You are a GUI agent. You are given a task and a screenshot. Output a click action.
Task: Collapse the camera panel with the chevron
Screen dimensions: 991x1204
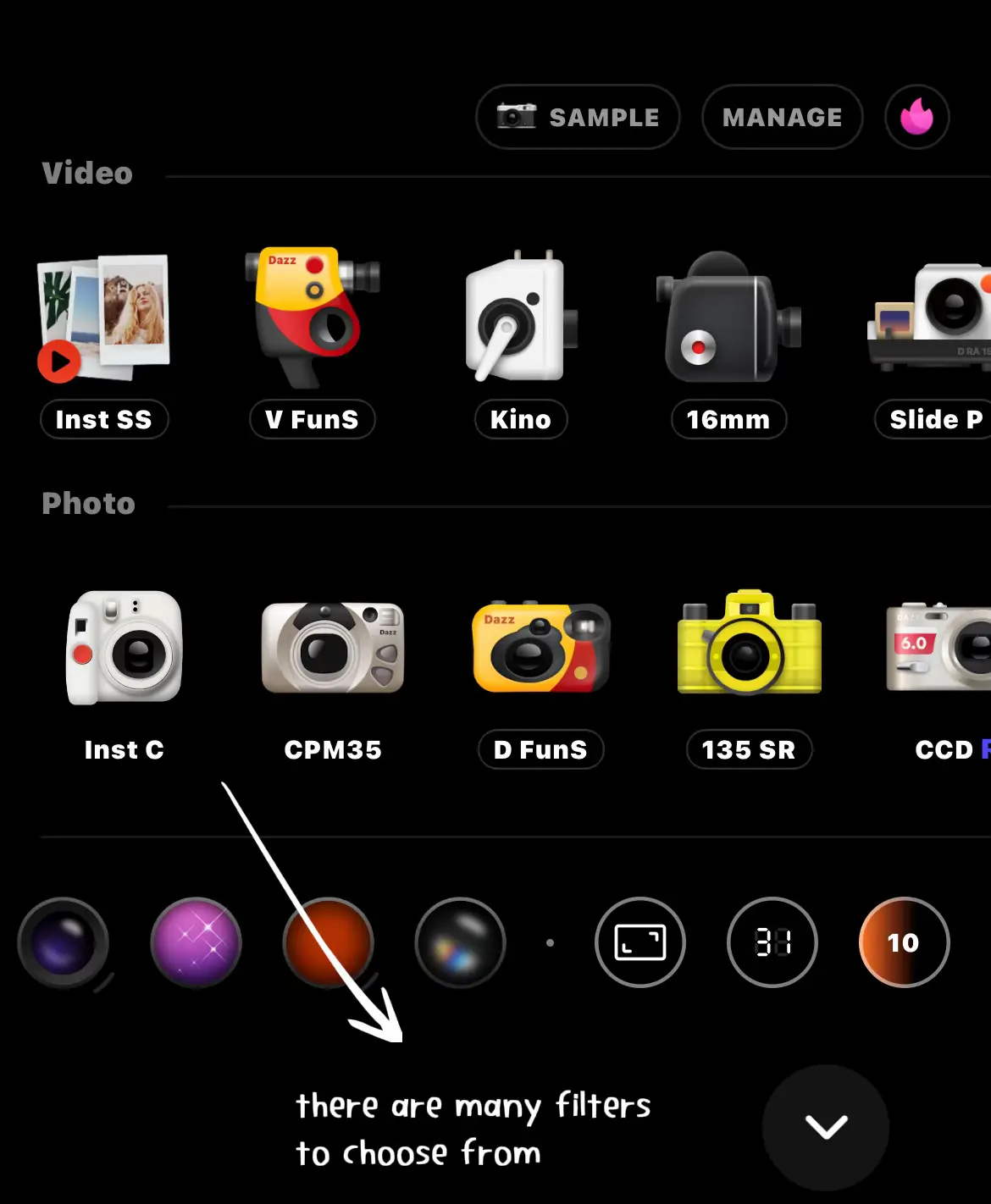[826, 1127]
